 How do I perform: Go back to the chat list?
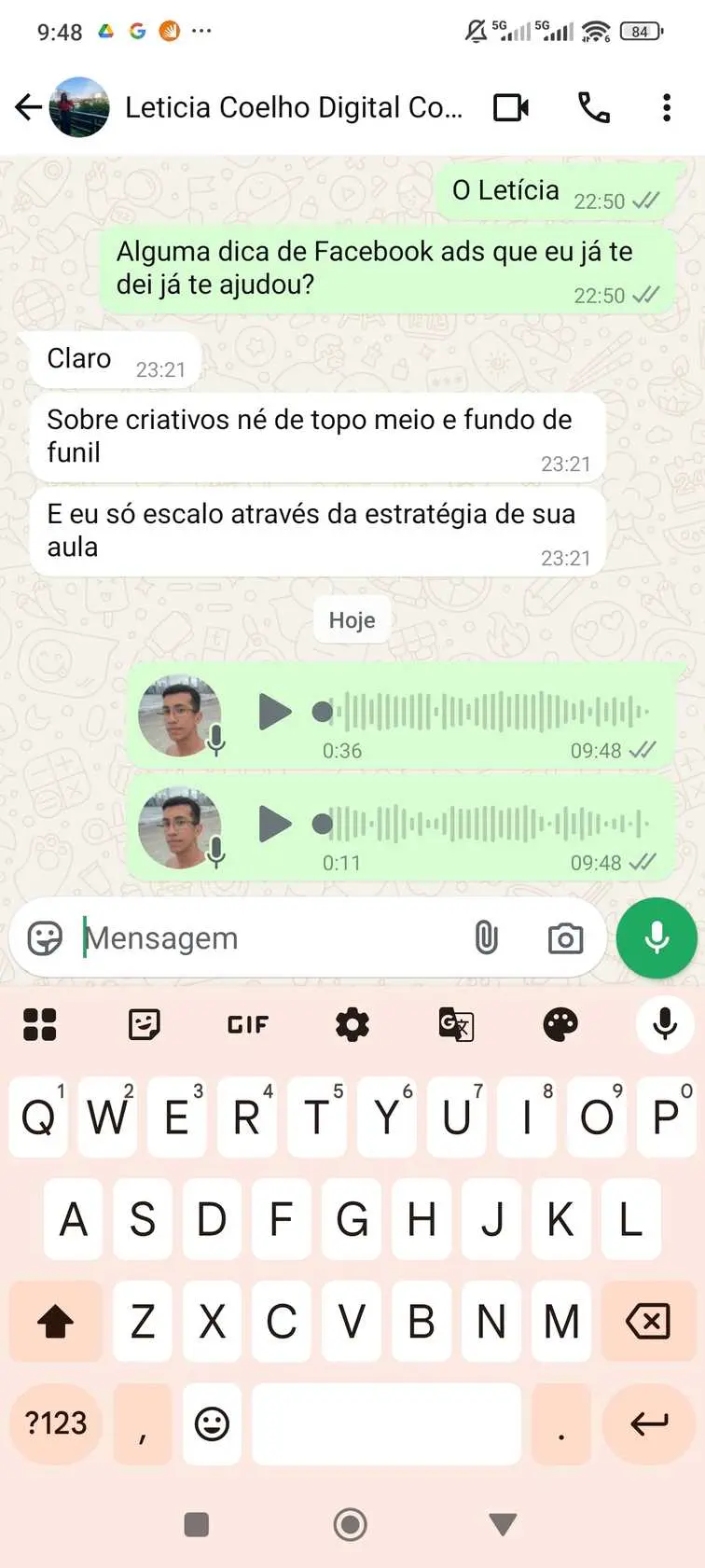[28, 108]
